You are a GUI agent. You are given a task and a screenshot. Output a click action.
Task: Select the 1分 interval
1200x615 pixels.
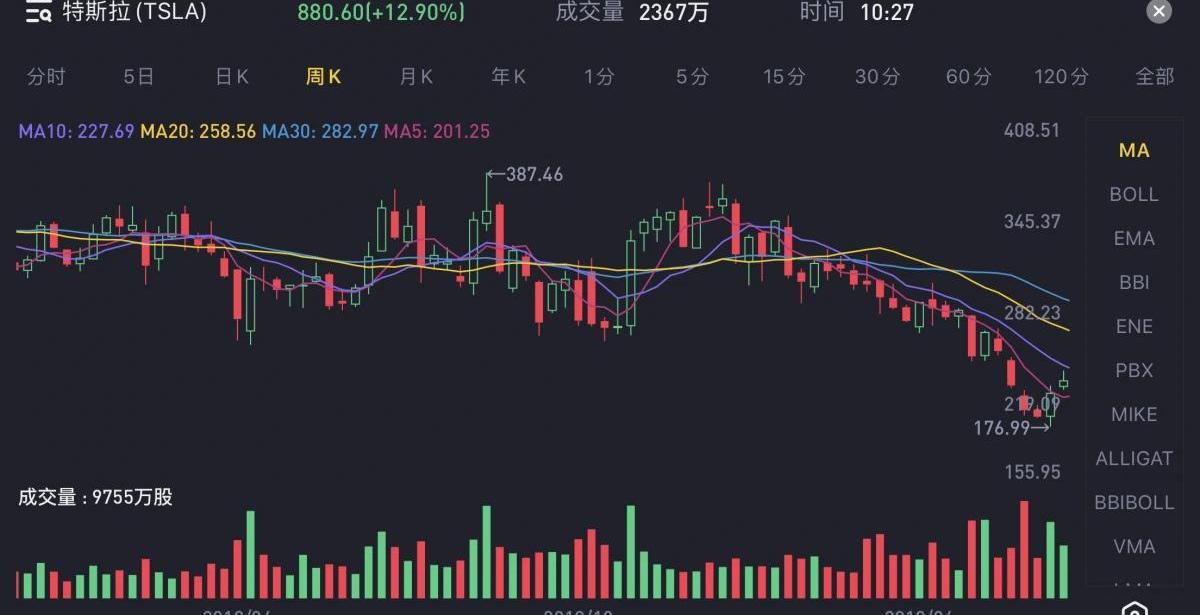tap(600, 77)
